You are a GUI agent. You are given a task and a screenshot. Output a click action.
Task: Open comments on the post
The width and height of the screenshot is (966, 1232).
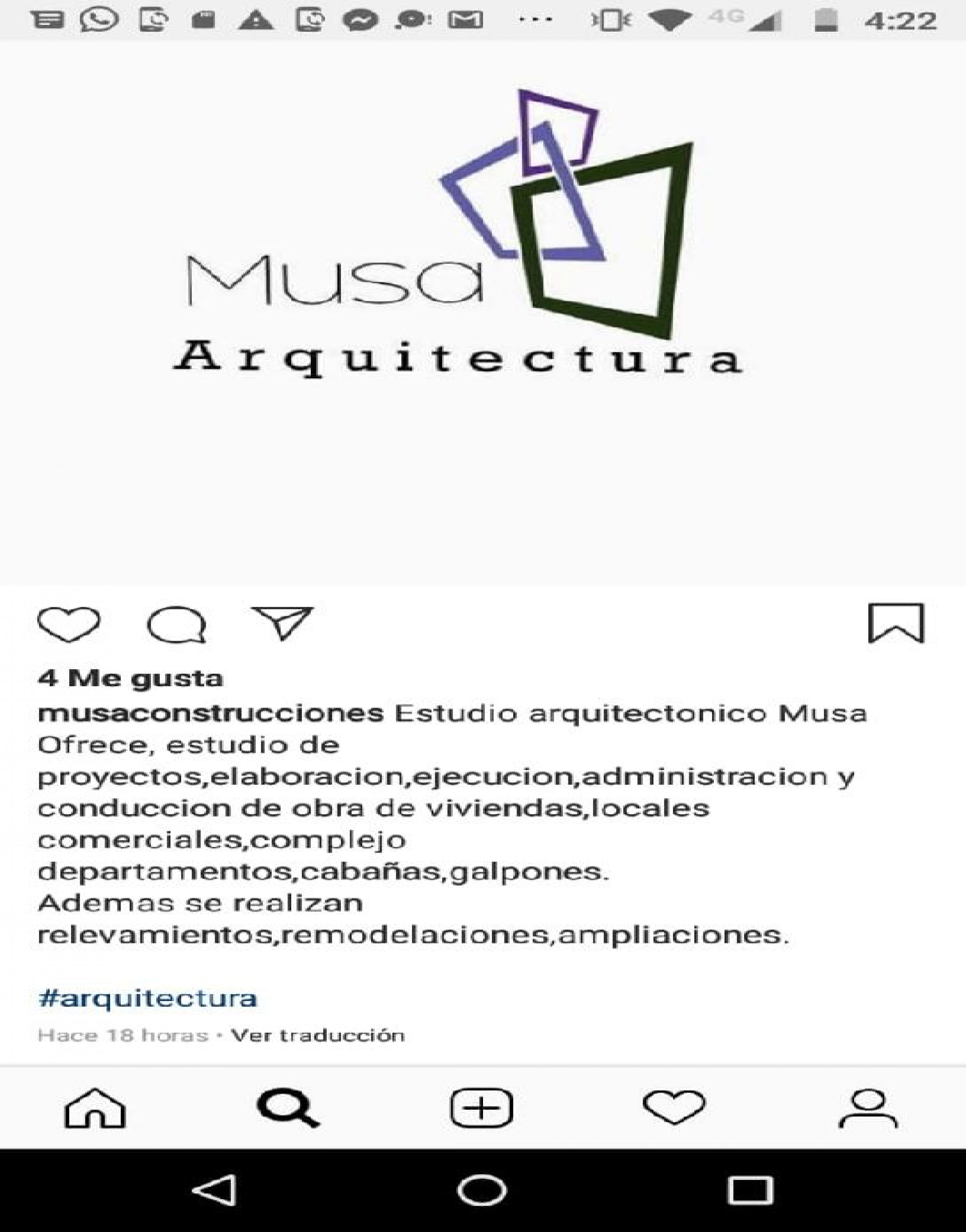176,624
